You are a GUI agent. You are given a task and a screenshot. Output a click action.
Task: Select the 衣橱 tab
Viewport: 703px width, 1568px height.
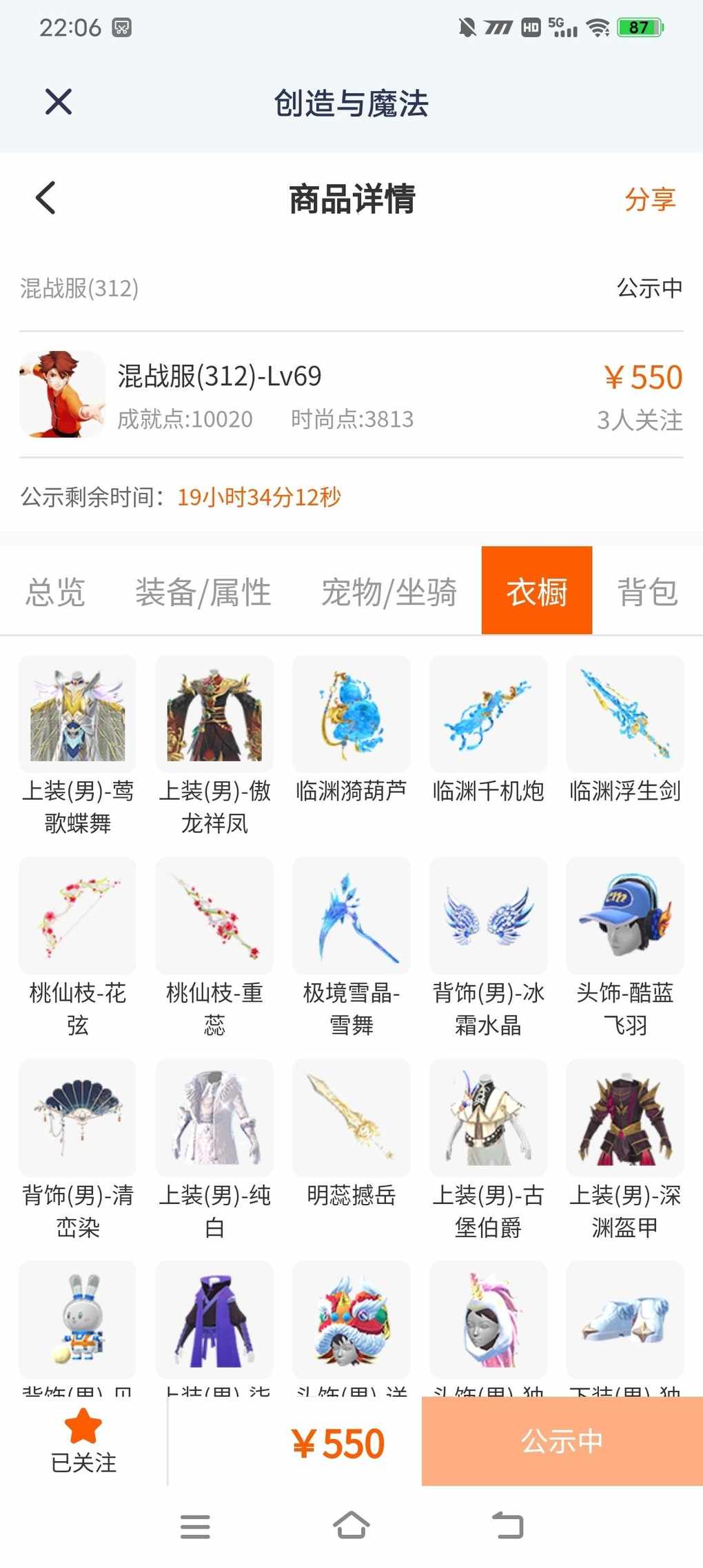click(537, 591)
